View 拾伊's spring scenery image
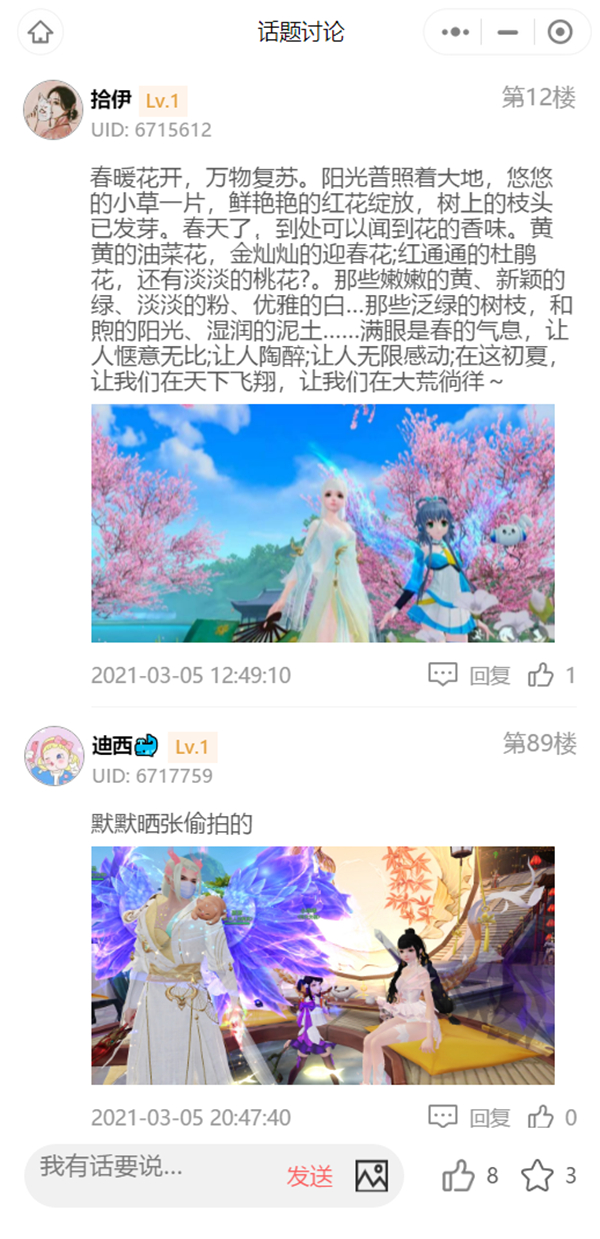 pos(322,523)
